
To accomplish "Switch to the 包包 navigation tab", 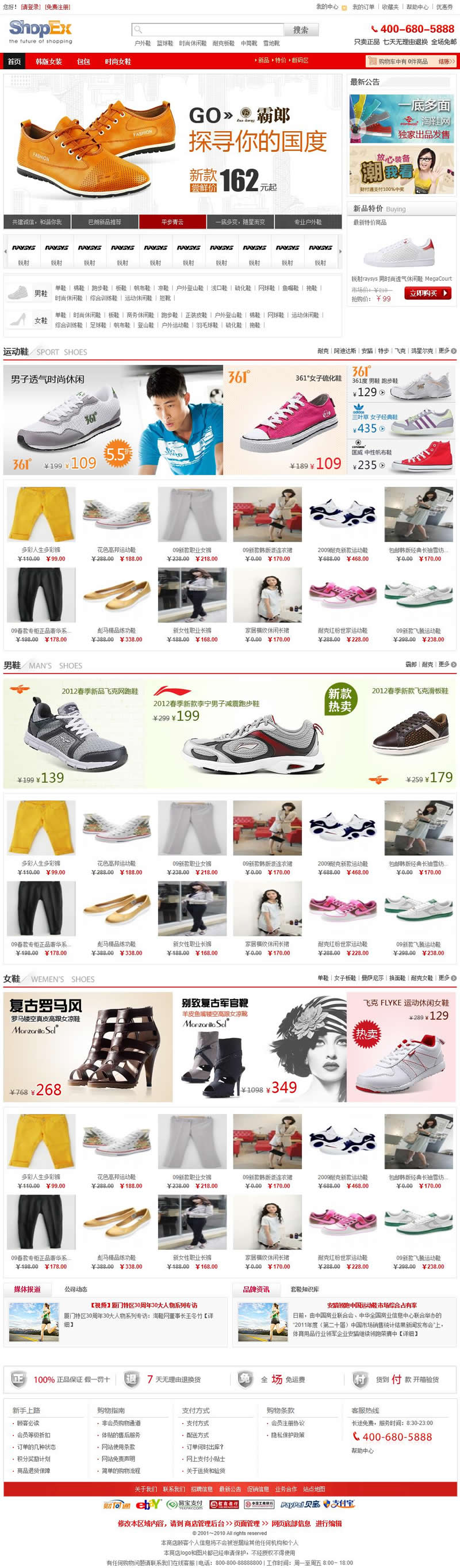I will [83, 62].
